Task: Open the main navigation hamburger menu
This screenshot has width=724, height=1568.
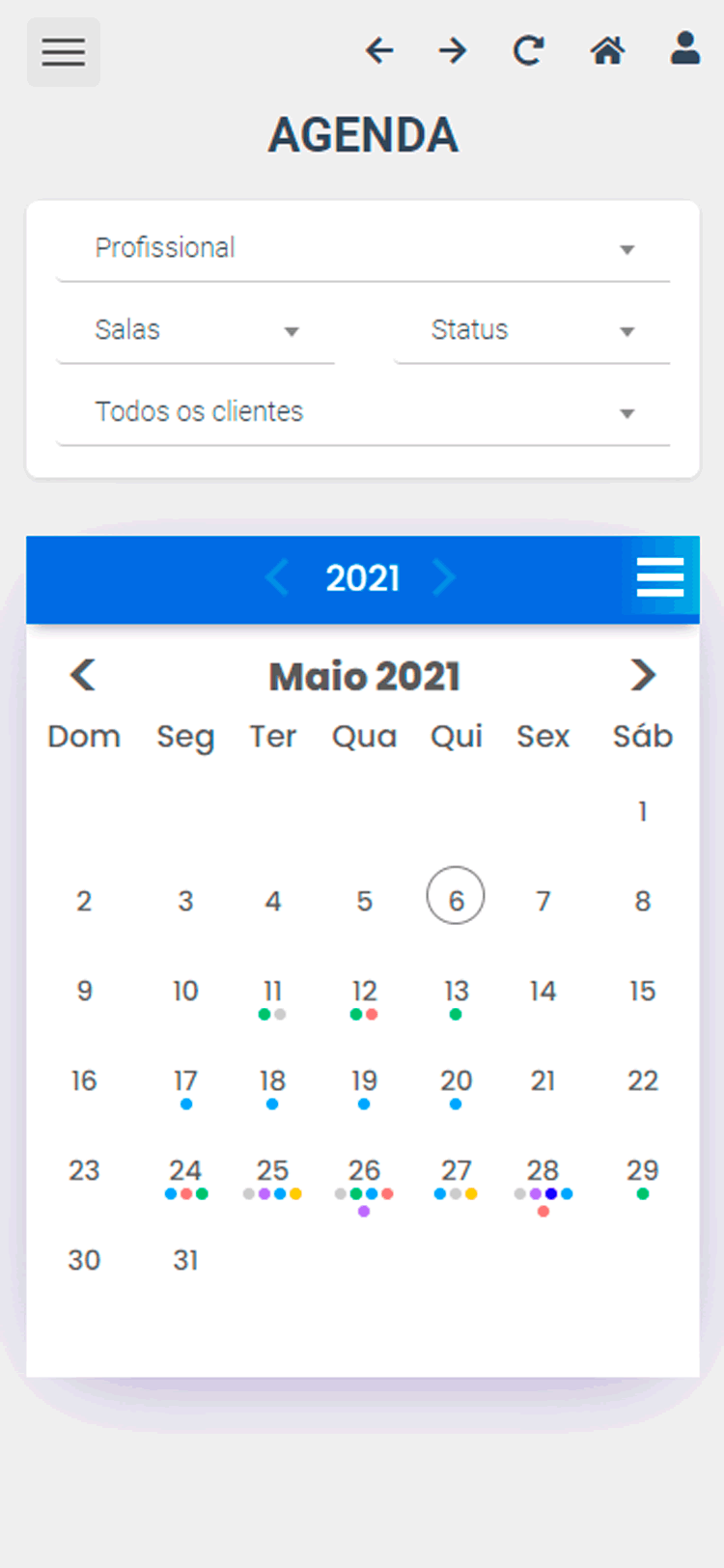Action: pyautogui.click(x=63, y=52)
